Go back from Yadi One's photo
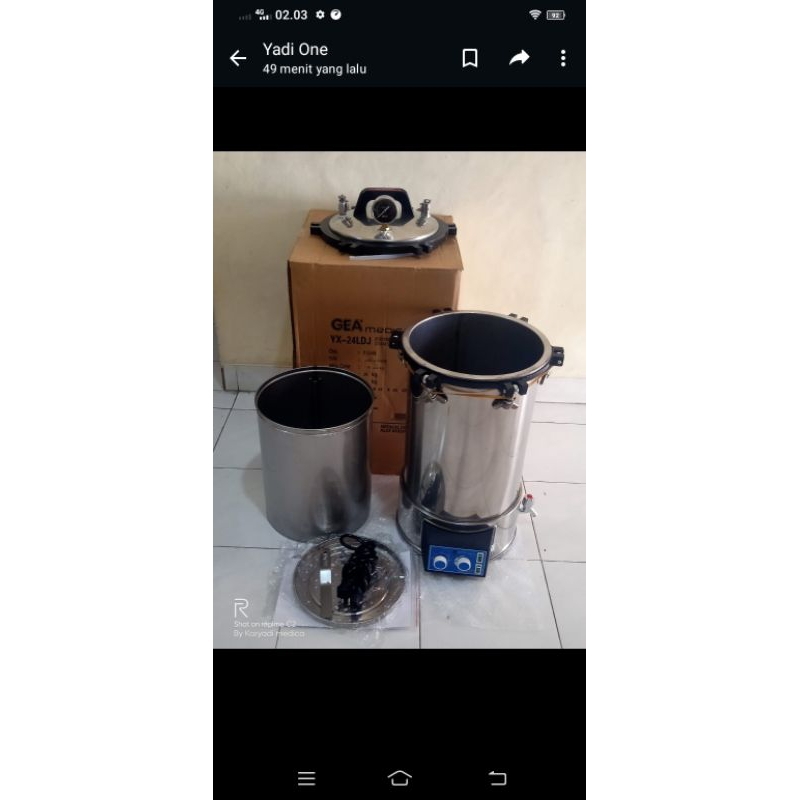Viewport: 800px width, 800px height. coord(238,58)
